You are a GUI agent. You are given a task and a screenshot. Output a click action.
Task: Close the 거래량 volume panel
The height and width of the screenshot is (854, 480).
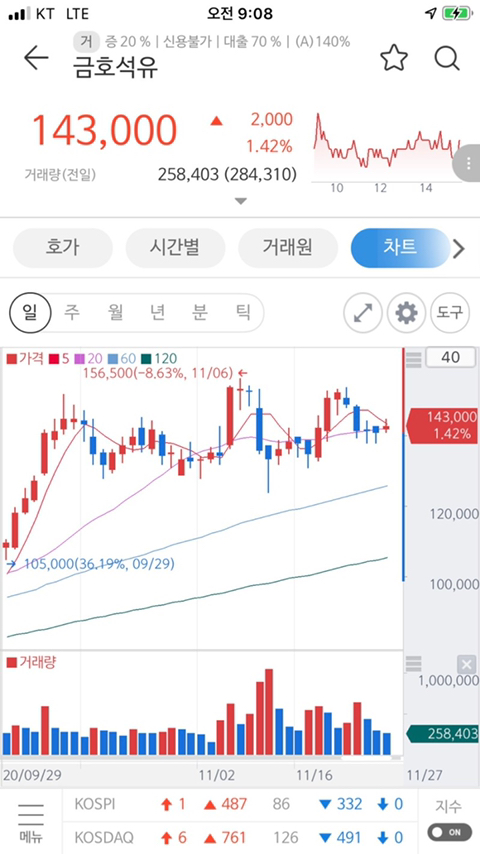coord(466,665)
